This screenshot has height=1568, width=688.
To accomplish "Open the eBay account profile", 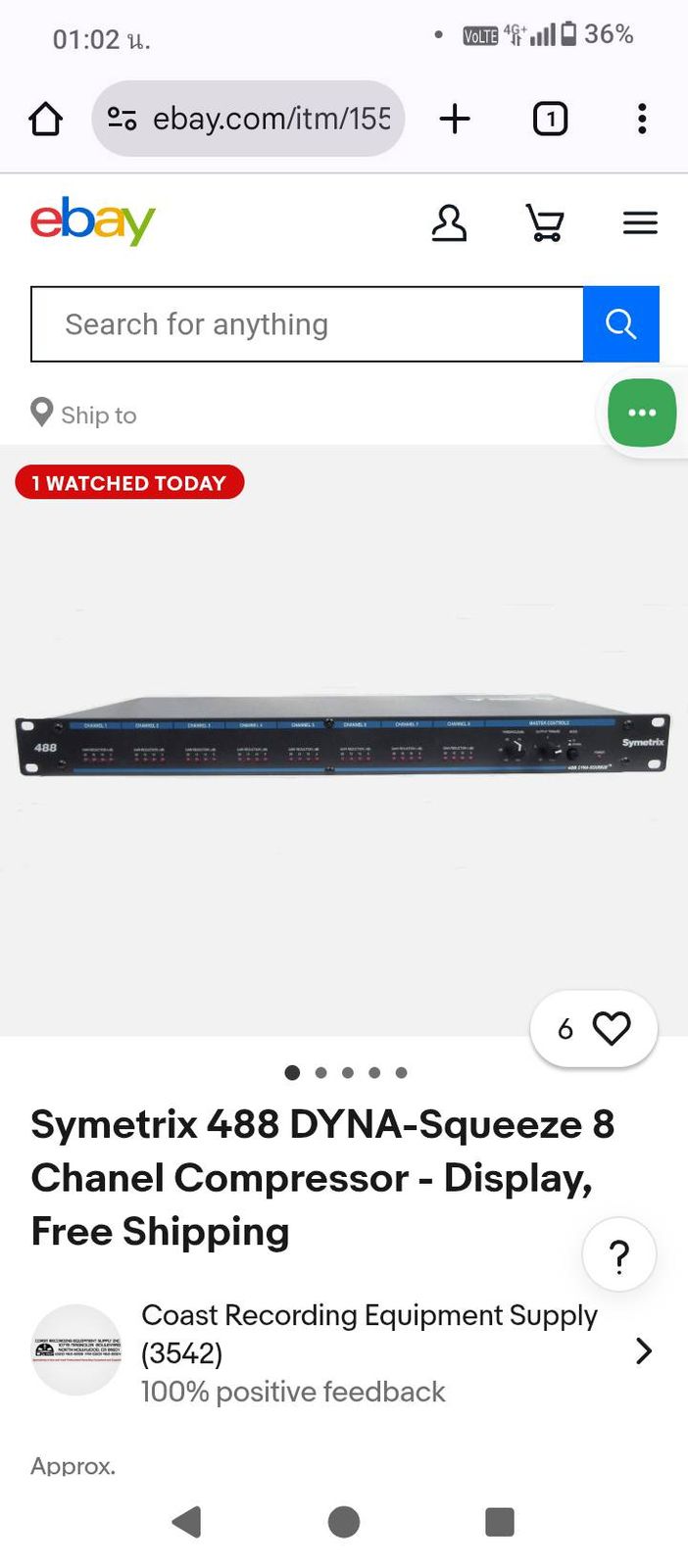I will pyautogui.click(x=449, y=223).
